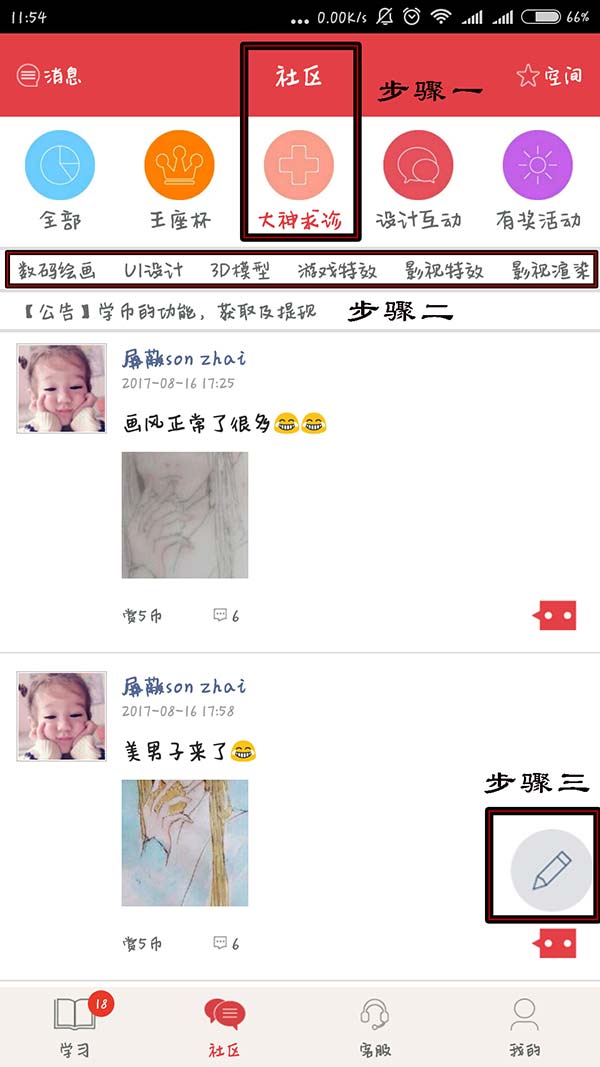Image resolution: width=600 pixels, height=1067 pixels.
Task: Open the image in 美男子来了 post
Action: coord(185,843)
